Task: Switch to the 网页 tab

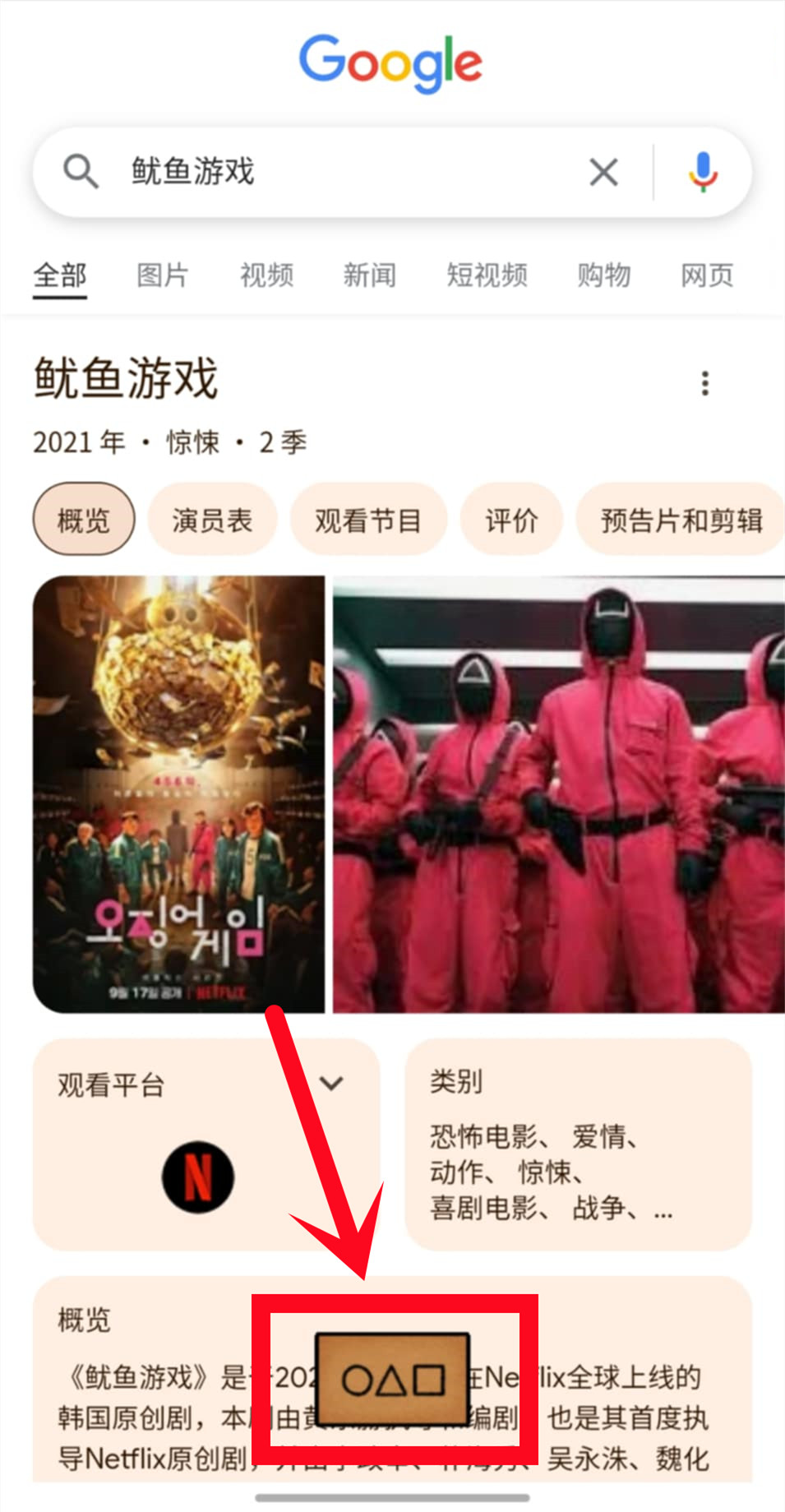Action: pos(707,275)
